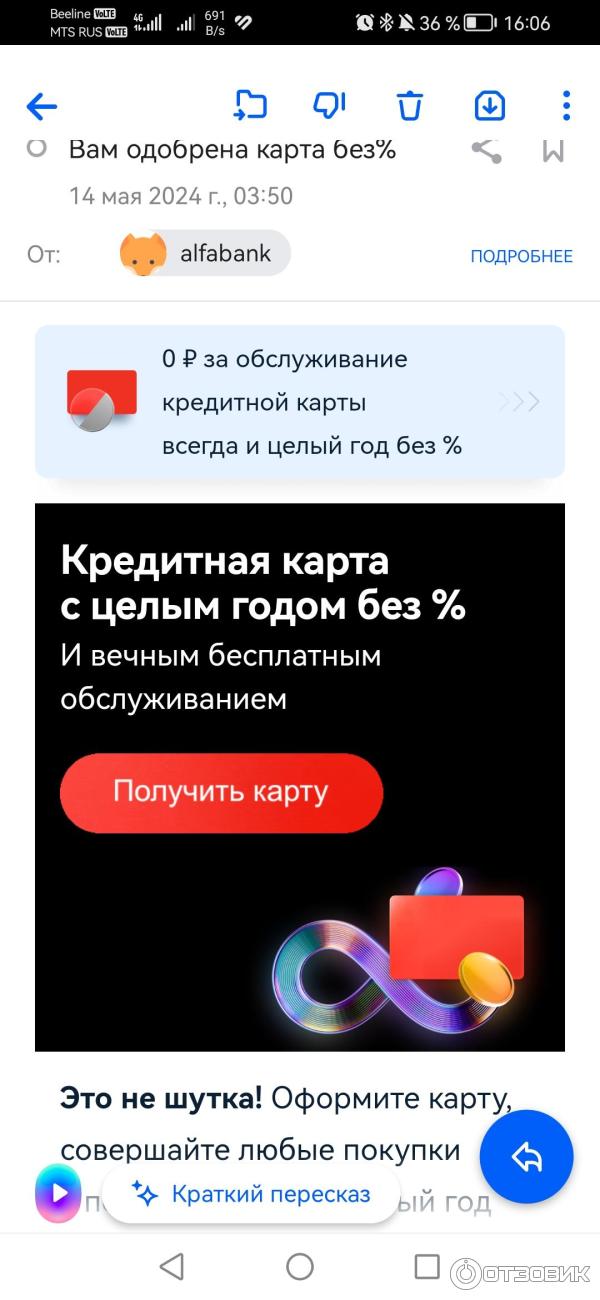This screenshot has height=1300, width=600.
Task: Mark this email as spam
Action: tap(329, 105)
